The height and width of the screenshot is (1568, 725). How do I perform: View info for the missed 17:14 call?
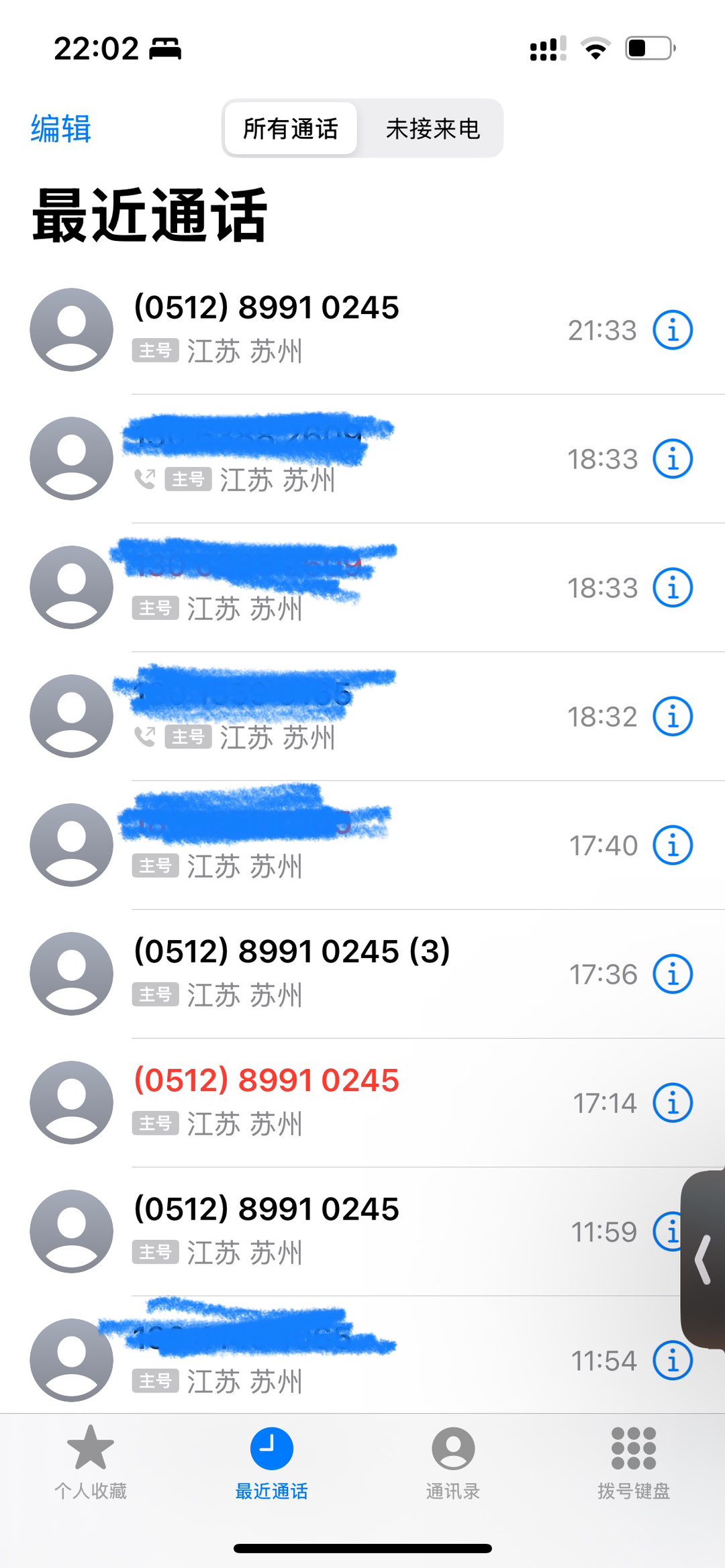(x=673, y=1103)
